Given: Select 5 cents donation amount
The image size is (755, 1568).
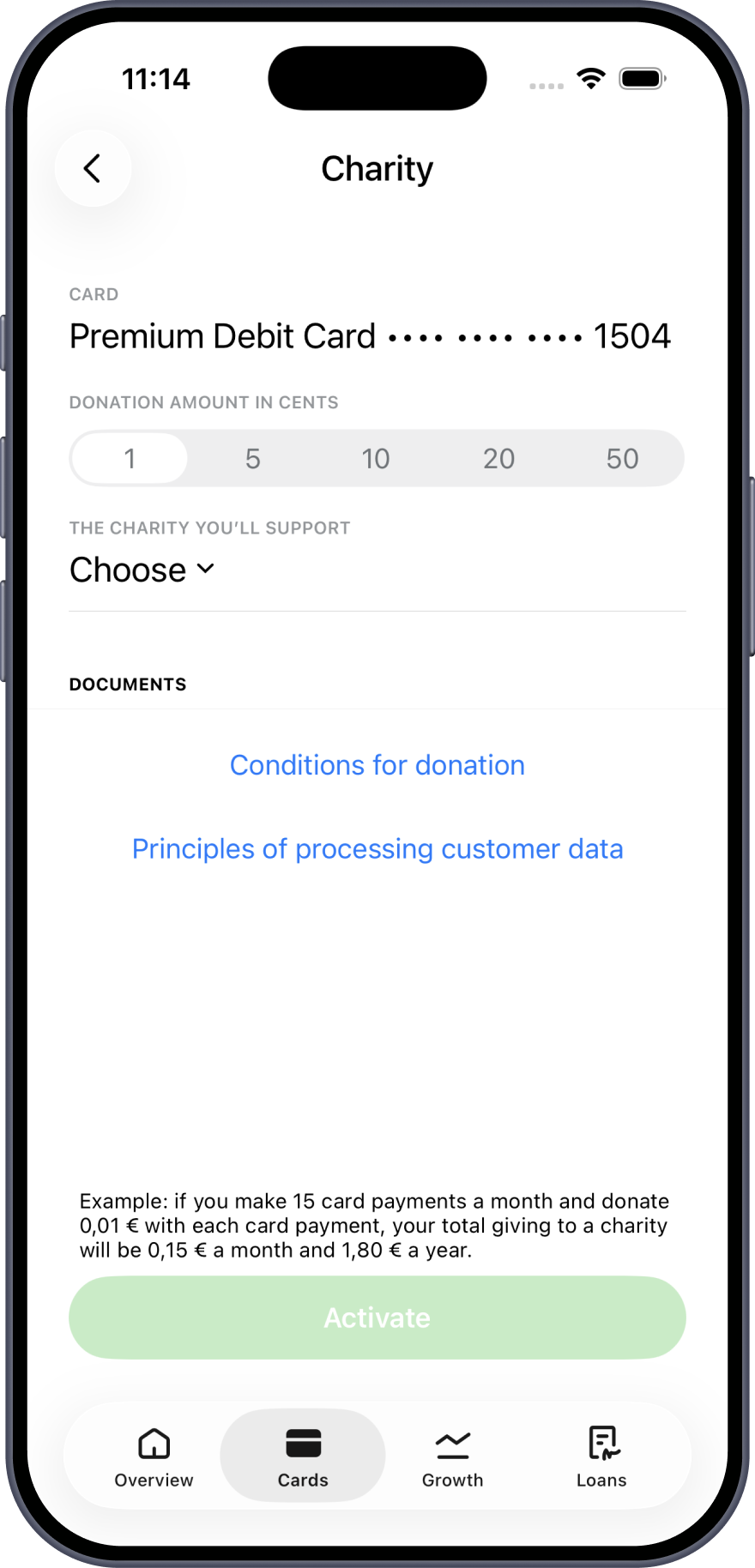Looking at the screenshot, I should pos(252,458).
